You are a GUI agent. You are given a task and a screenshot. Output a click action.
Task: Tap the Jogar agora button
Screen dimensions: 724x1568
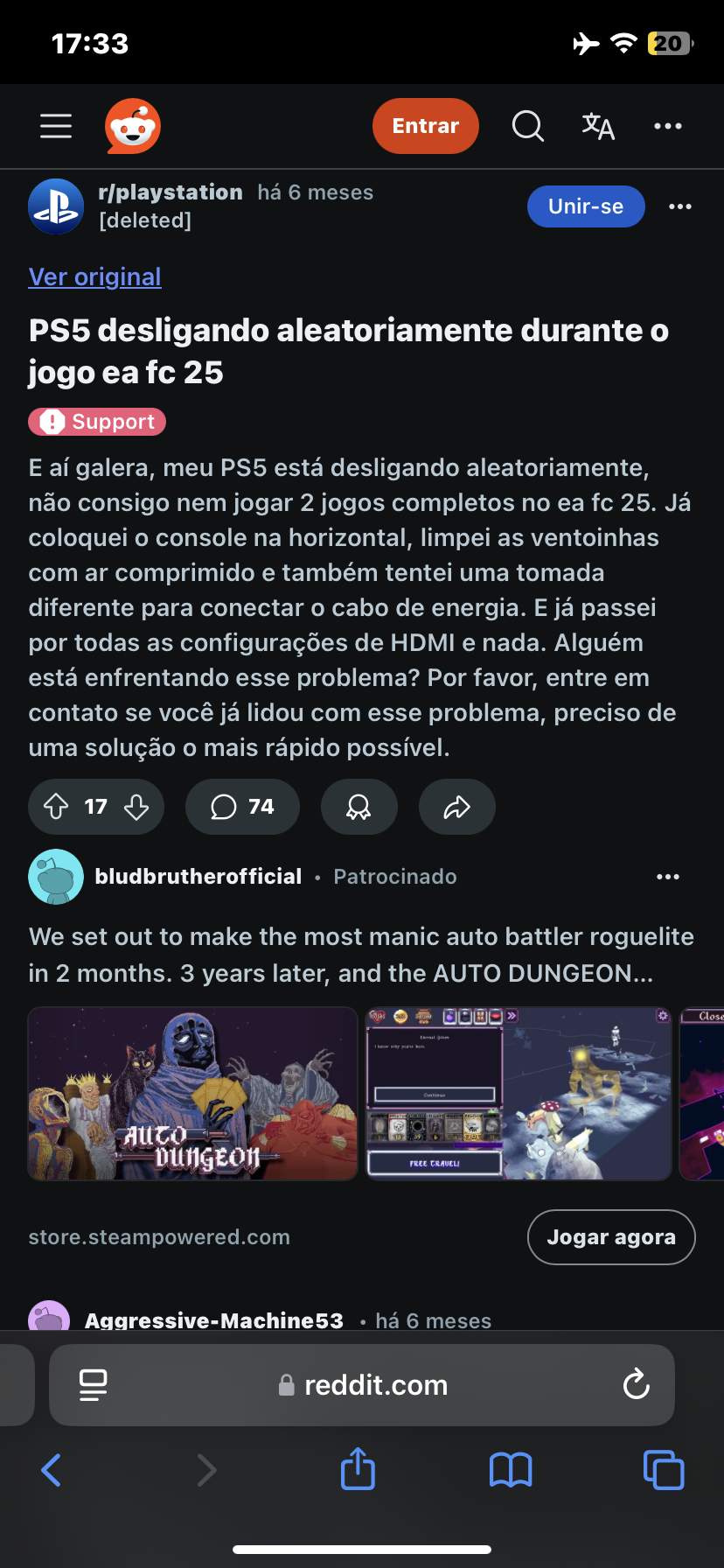[x=611, y=1237]
